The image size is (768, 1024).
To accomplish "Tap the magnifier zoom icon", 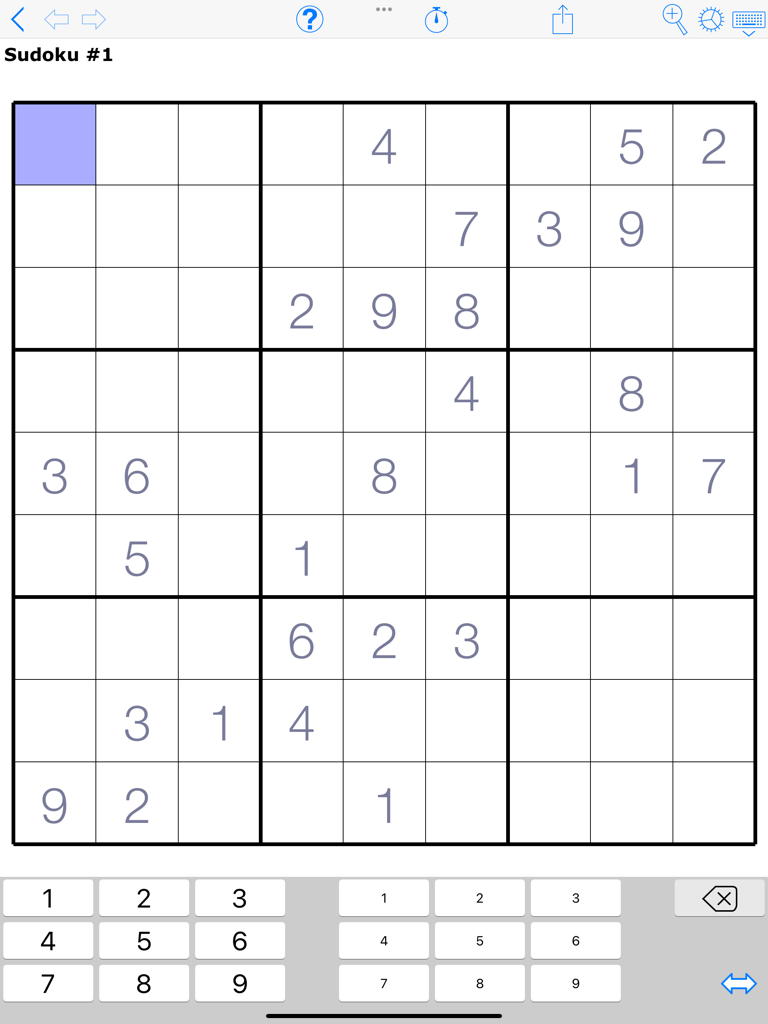I will (675, 19).
